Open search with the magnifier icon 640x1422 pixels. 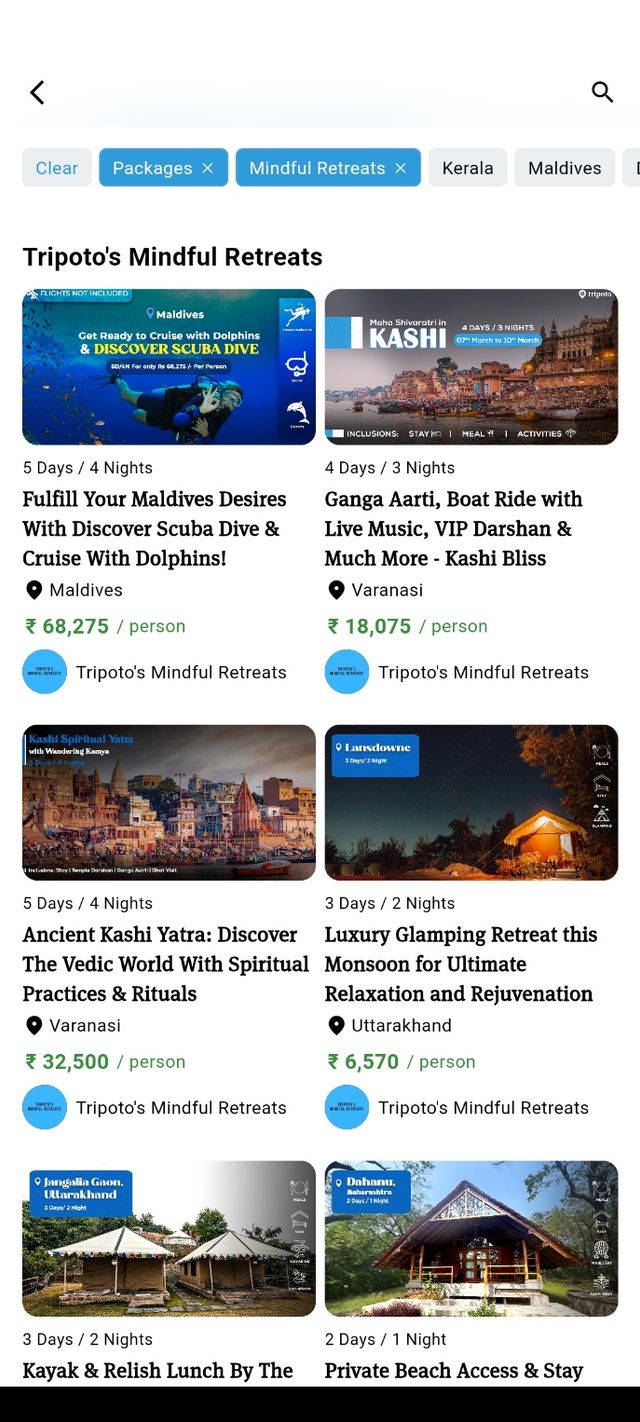point(602,92)
